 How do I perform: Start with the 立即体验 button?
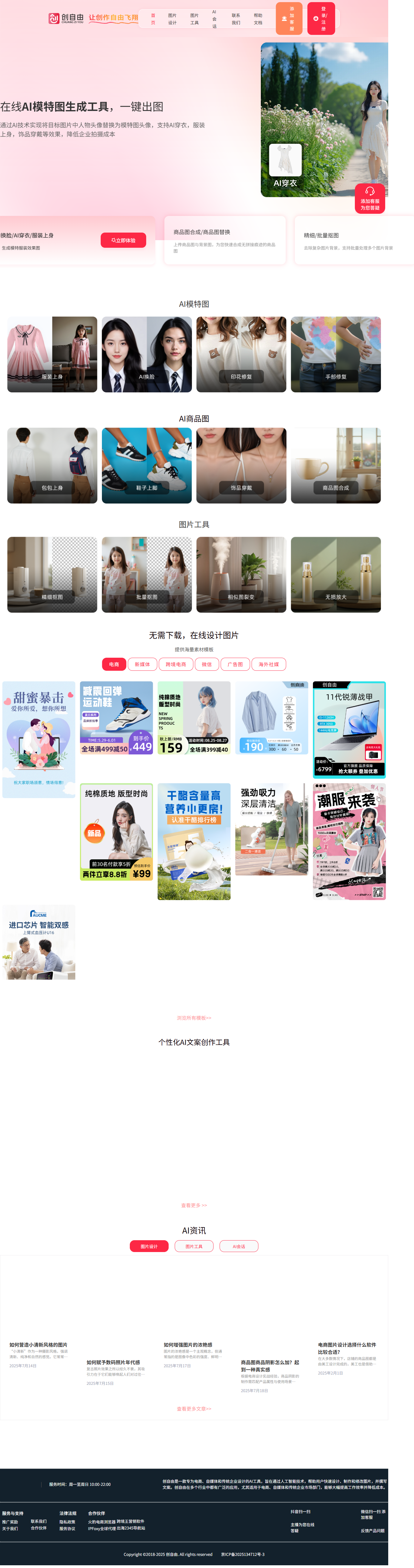pos(123,240)
